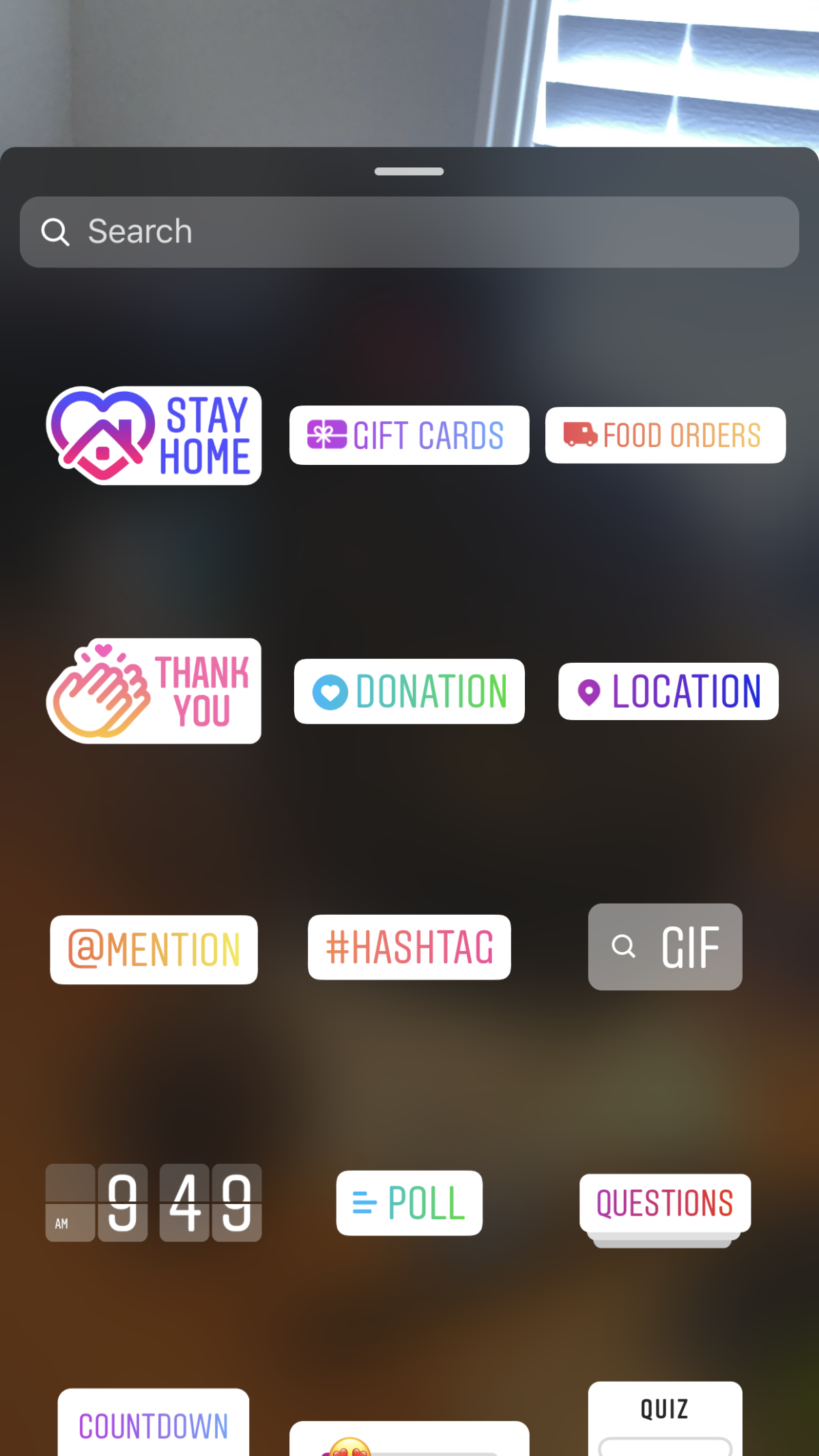Expand the sticker tray using the top handle
This screenshot has width=819, height=1456.
pyautogui.click(x=409, y=173)
